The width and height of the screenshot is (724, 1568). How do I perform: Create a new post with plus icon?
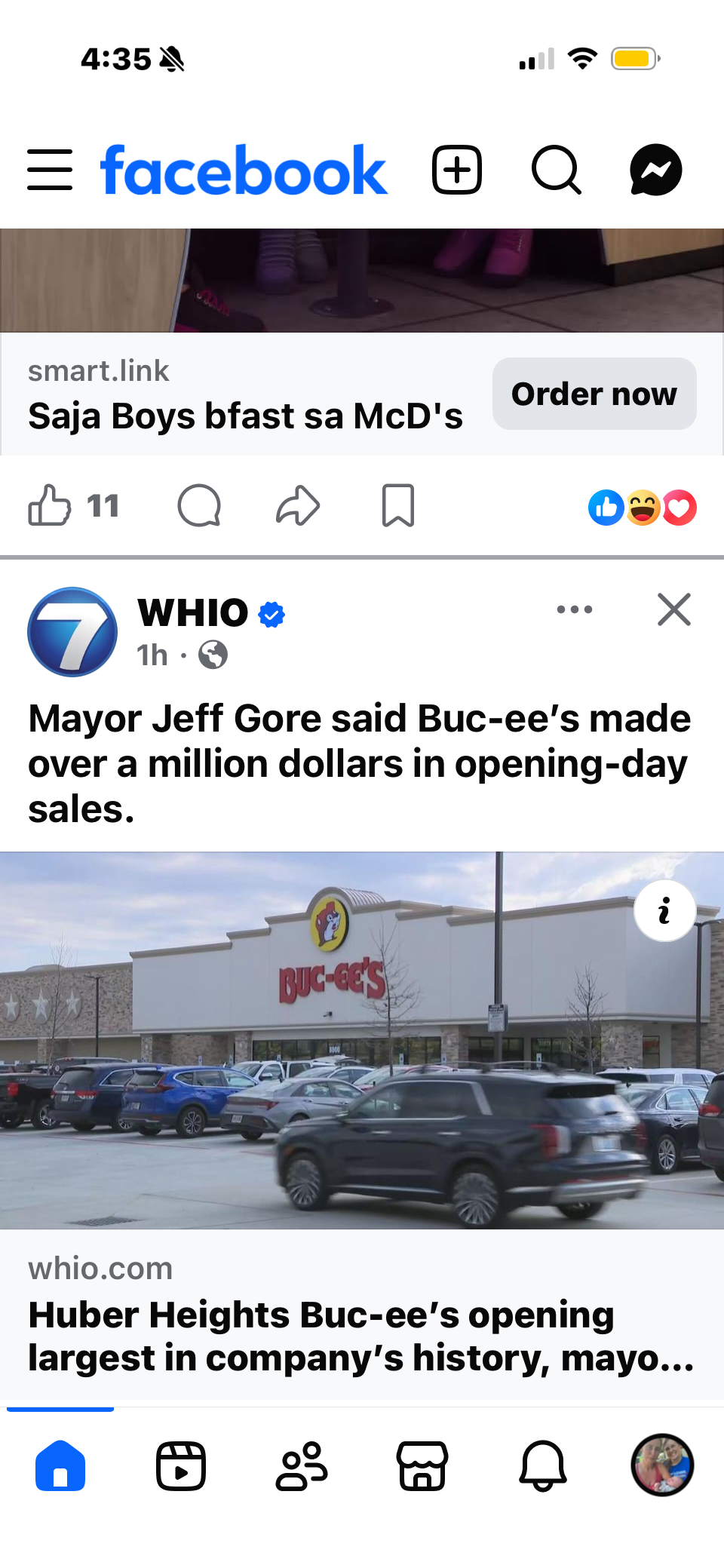(456, 170)
